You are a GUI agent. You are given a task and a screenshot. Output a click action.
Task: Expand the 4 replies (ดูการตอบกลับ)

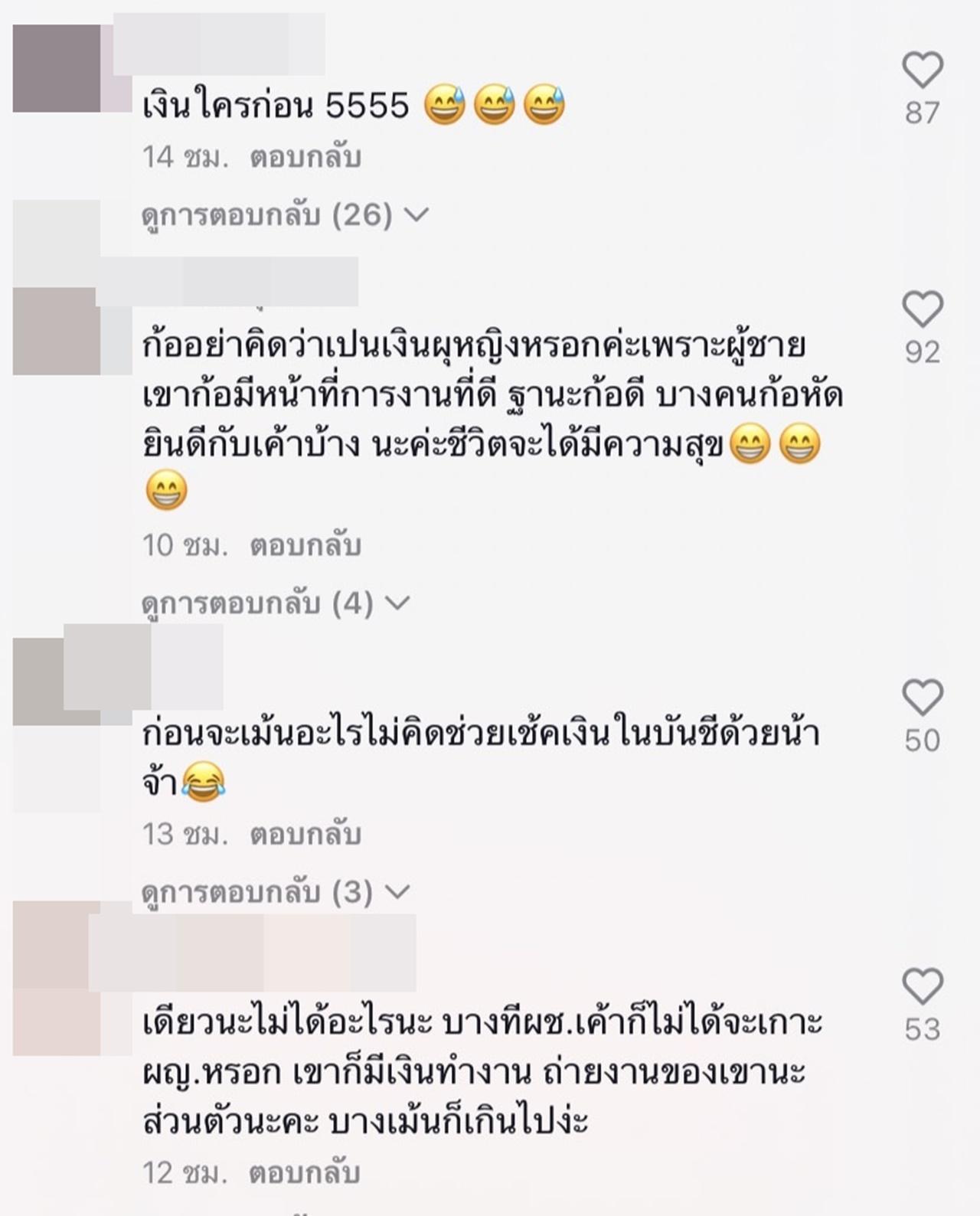(x=276, y=604)
